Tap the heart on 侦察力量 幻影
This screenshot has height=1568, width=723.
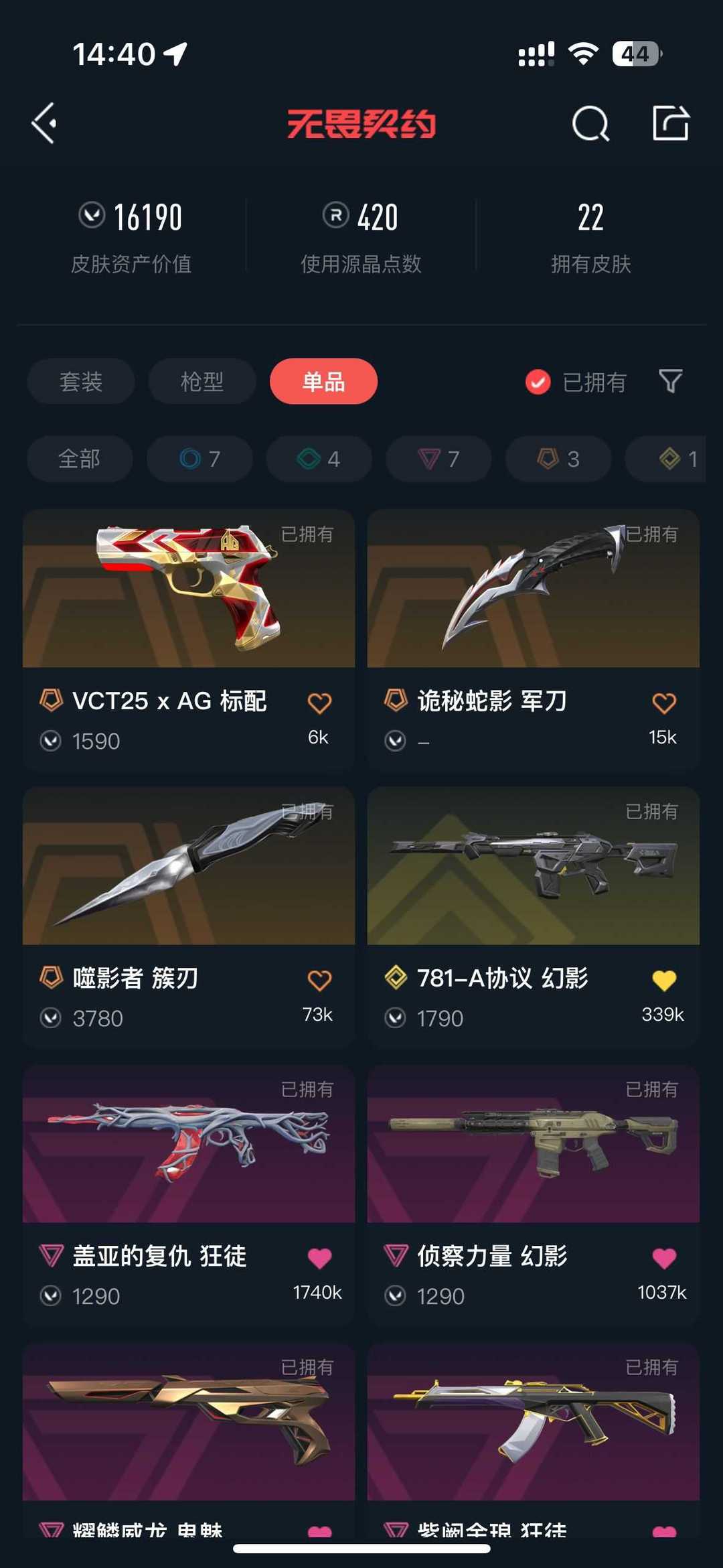point(664,1258)
